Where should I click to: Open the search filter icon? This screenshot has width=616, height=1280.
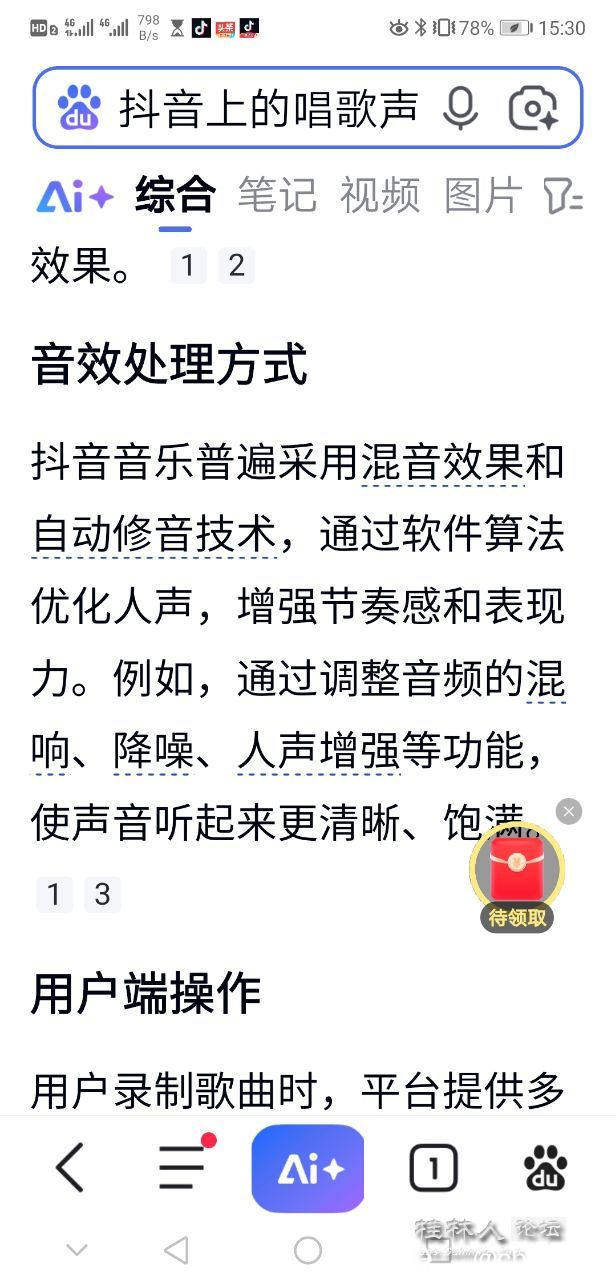coord(562,196)
